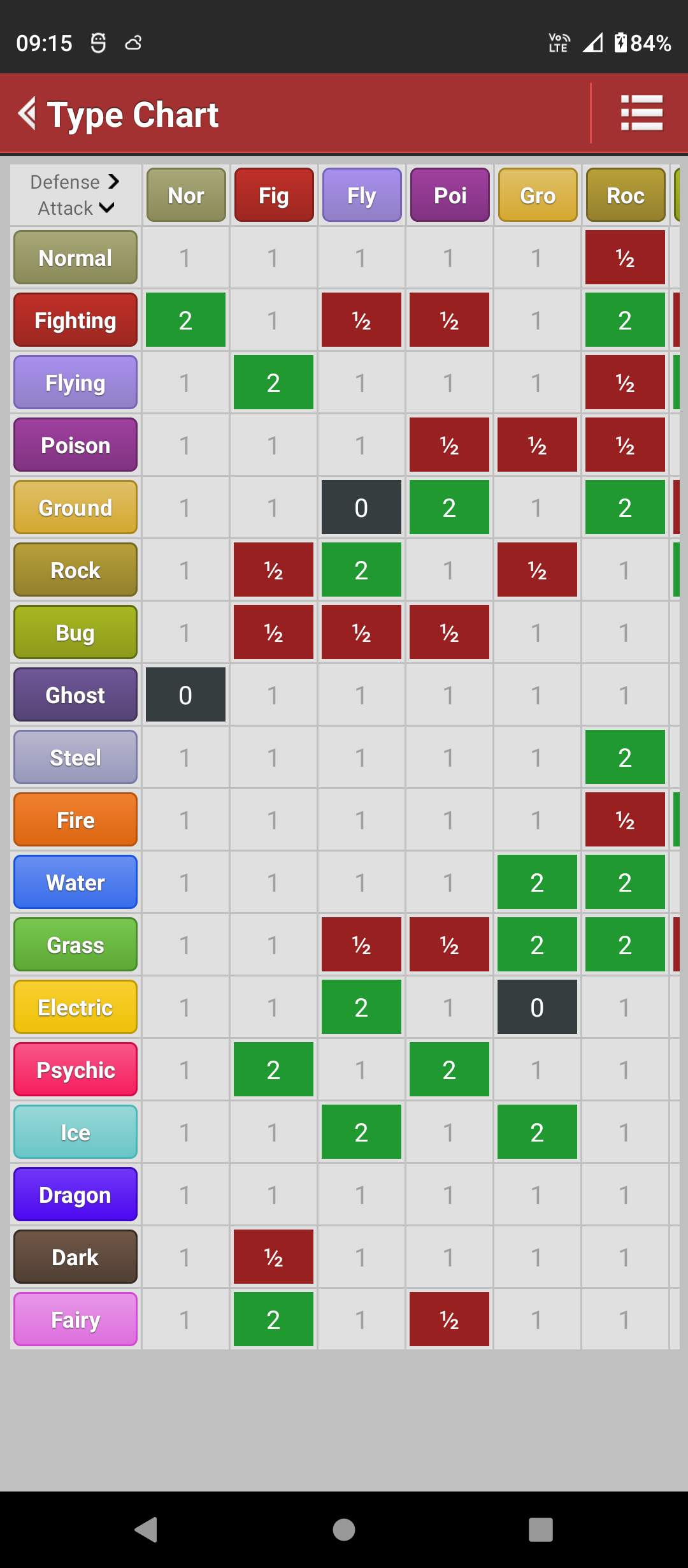Tap the Fighting attack type button
Viewport: 688px width, 1568px height.
pyautogui.click(x=75, y=320)
